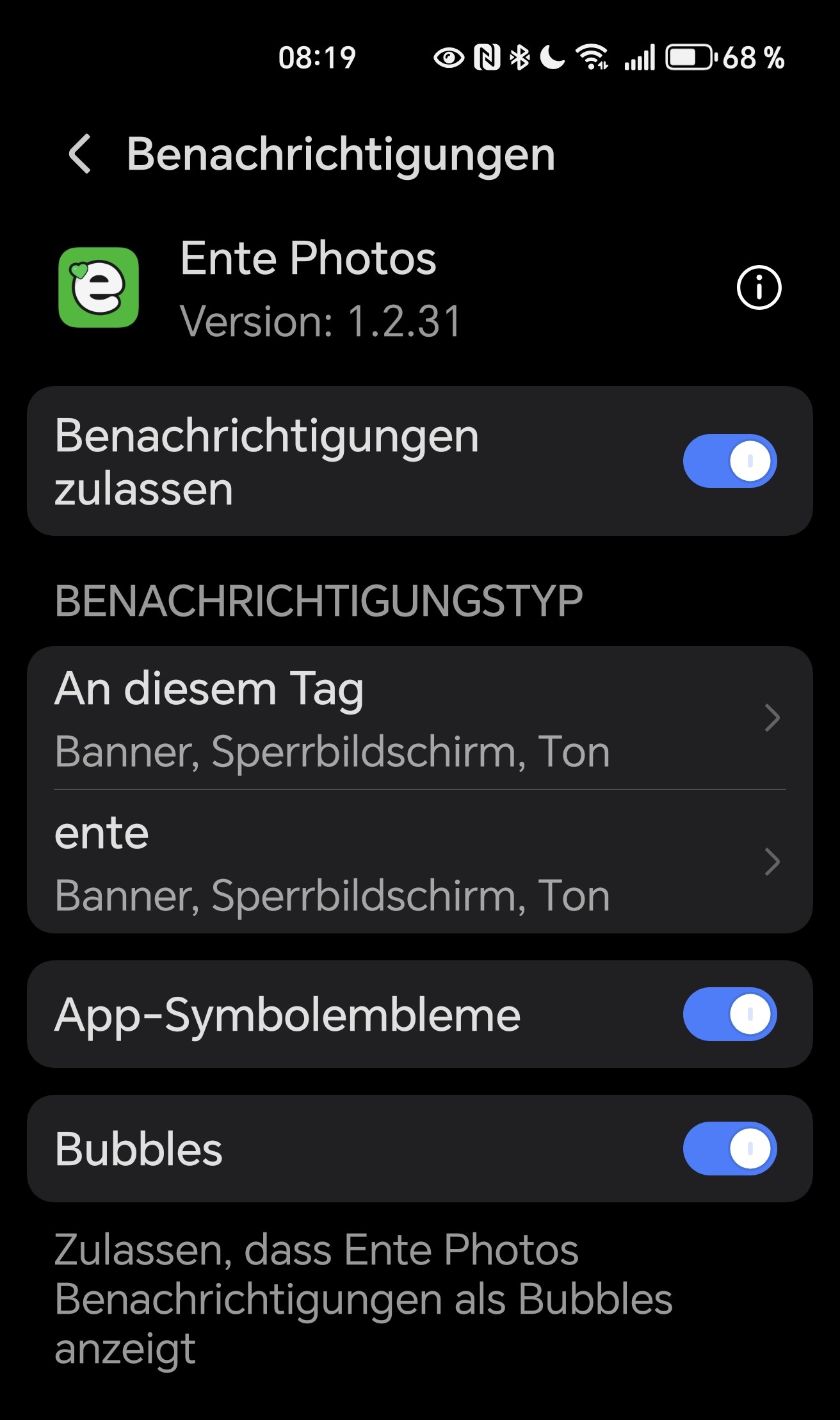Turn off App-Symbolembleme
This screenshot has width=840, height=1420.
[x=729, y=1013]
